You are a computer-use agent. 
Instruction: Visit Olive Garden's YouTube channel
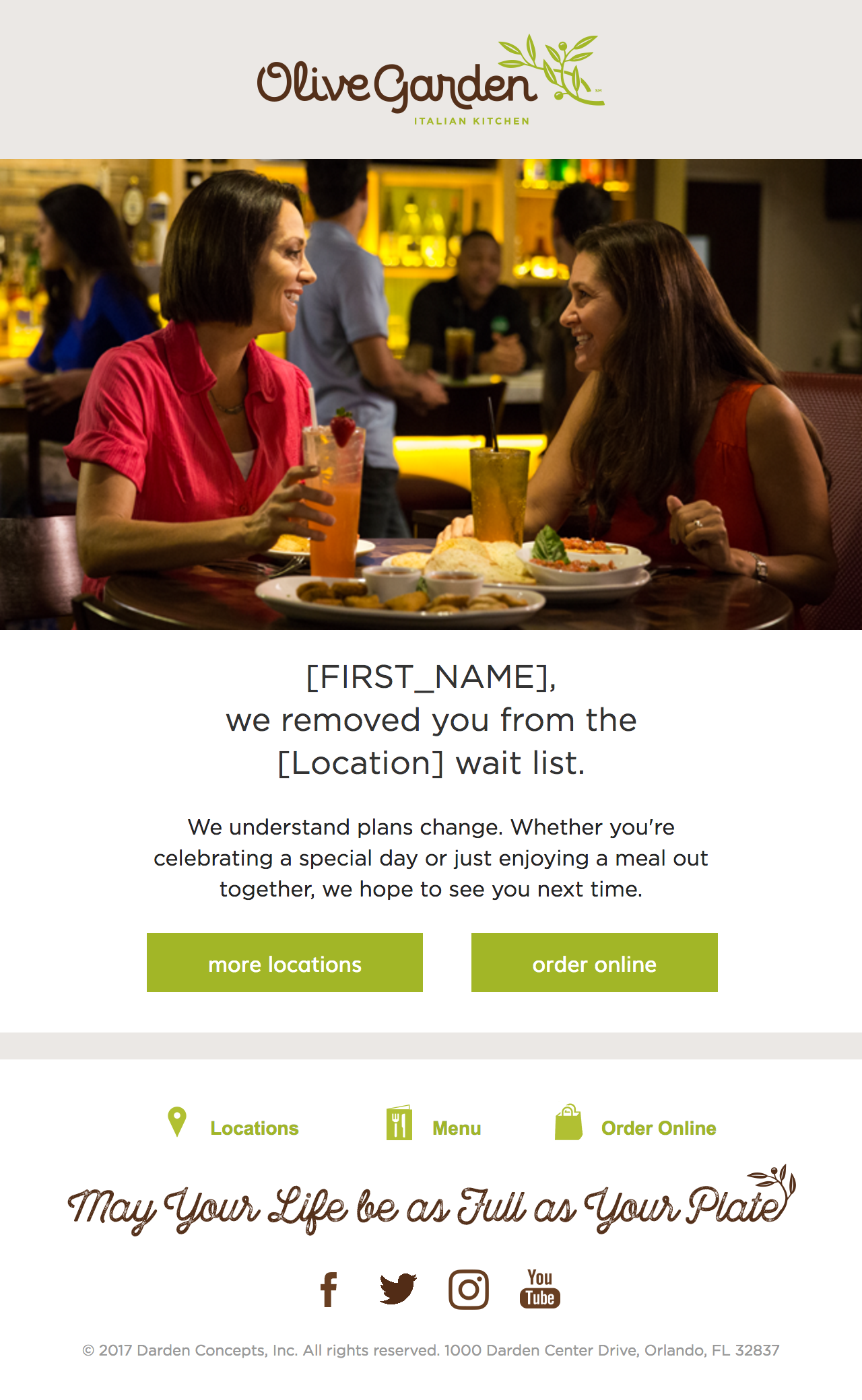tap(540, 1288)
